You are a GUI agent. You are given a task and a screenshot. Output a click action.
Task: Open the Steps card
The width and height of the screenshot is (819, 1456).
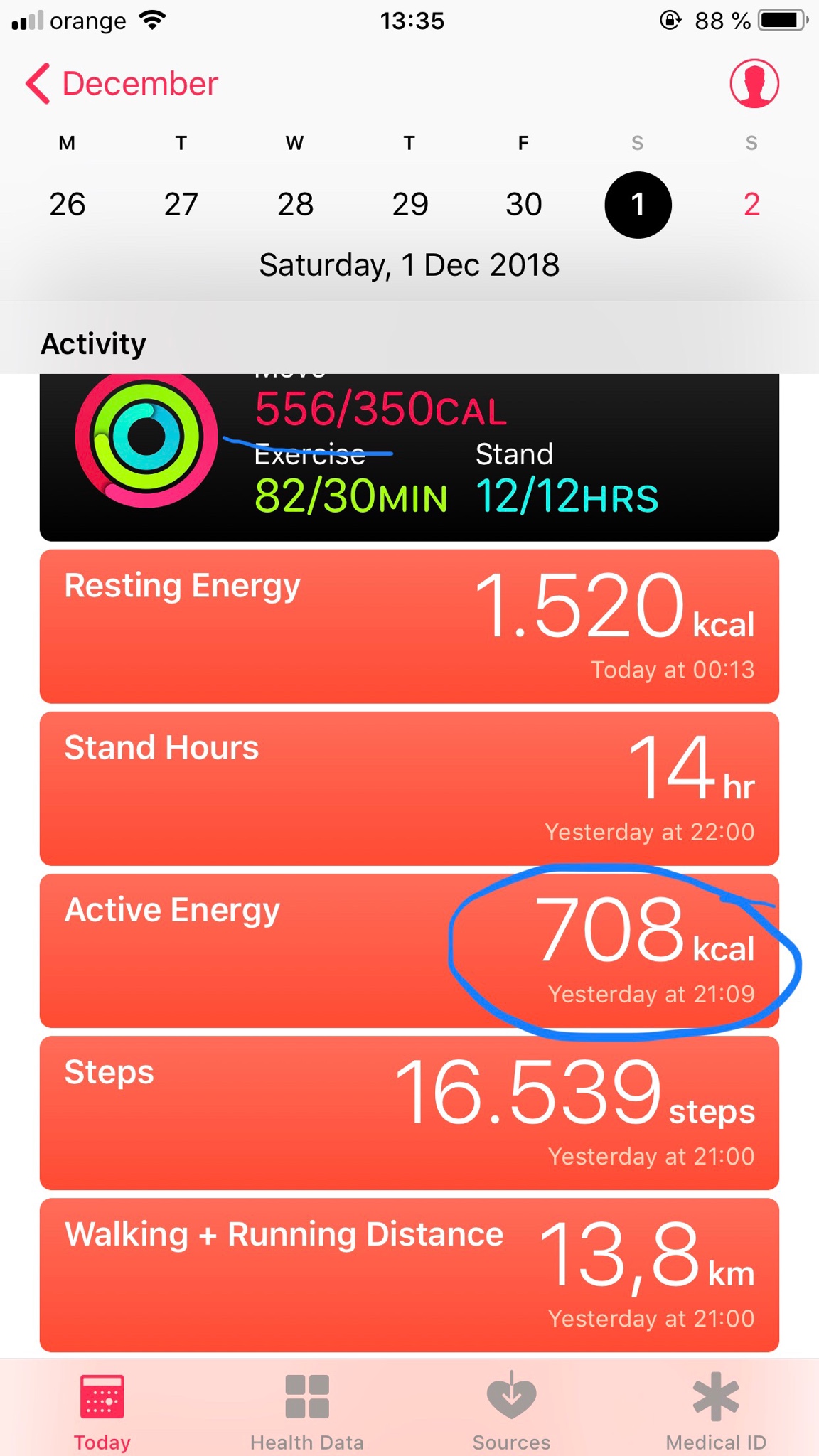point(409,1113)
